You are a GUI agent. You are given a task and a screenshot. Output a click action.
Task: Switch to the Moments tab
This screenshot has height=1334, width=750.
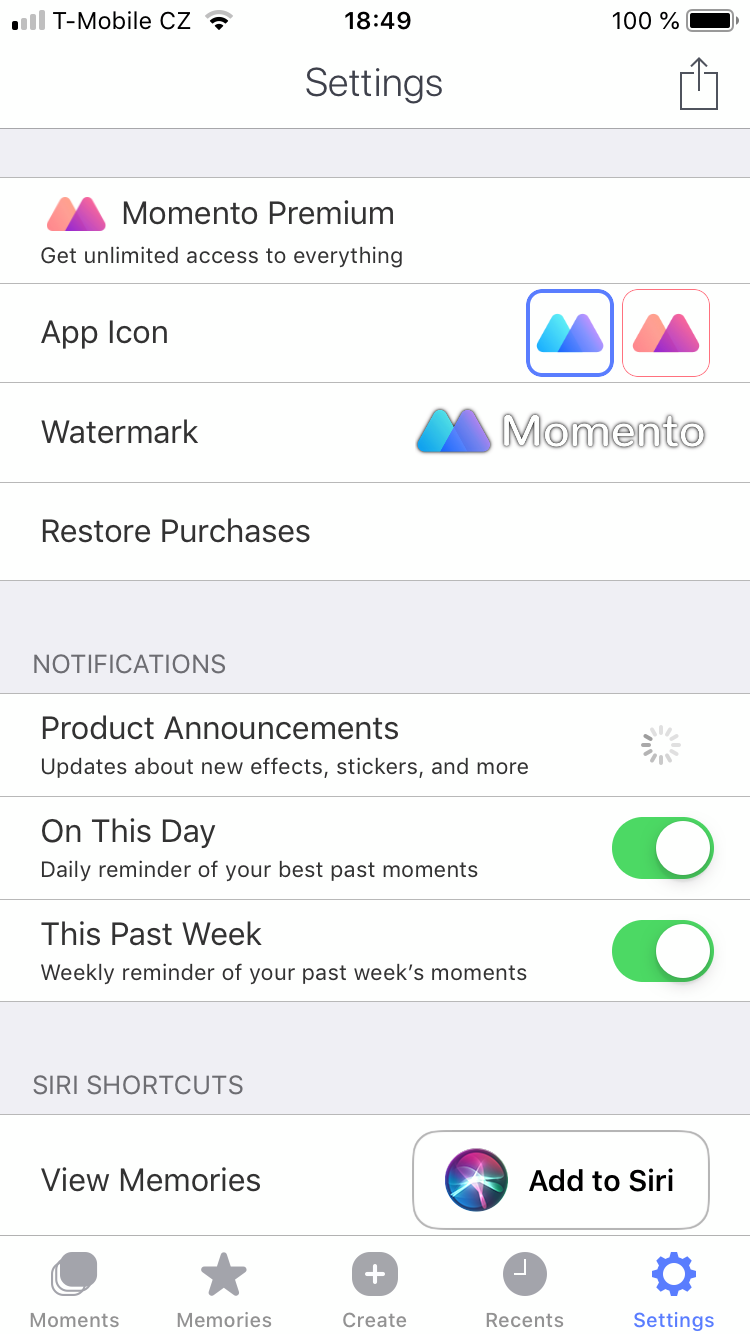[x=74, y=1290]
